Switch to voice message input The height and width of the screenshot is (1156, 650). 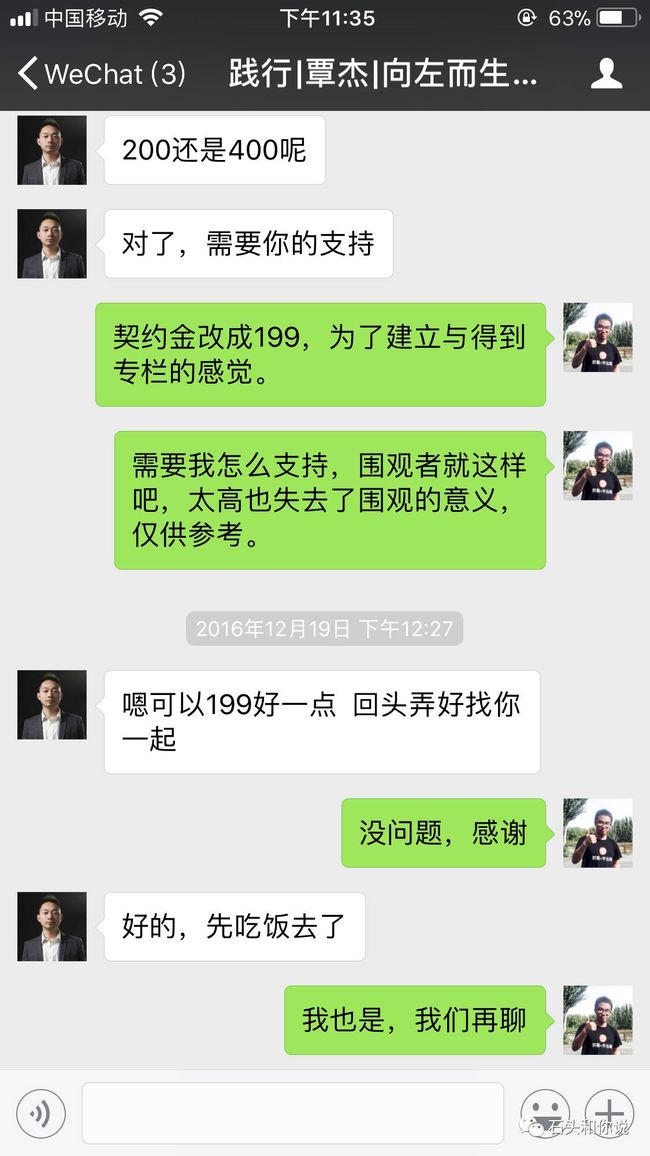[x=41, y=1113]
